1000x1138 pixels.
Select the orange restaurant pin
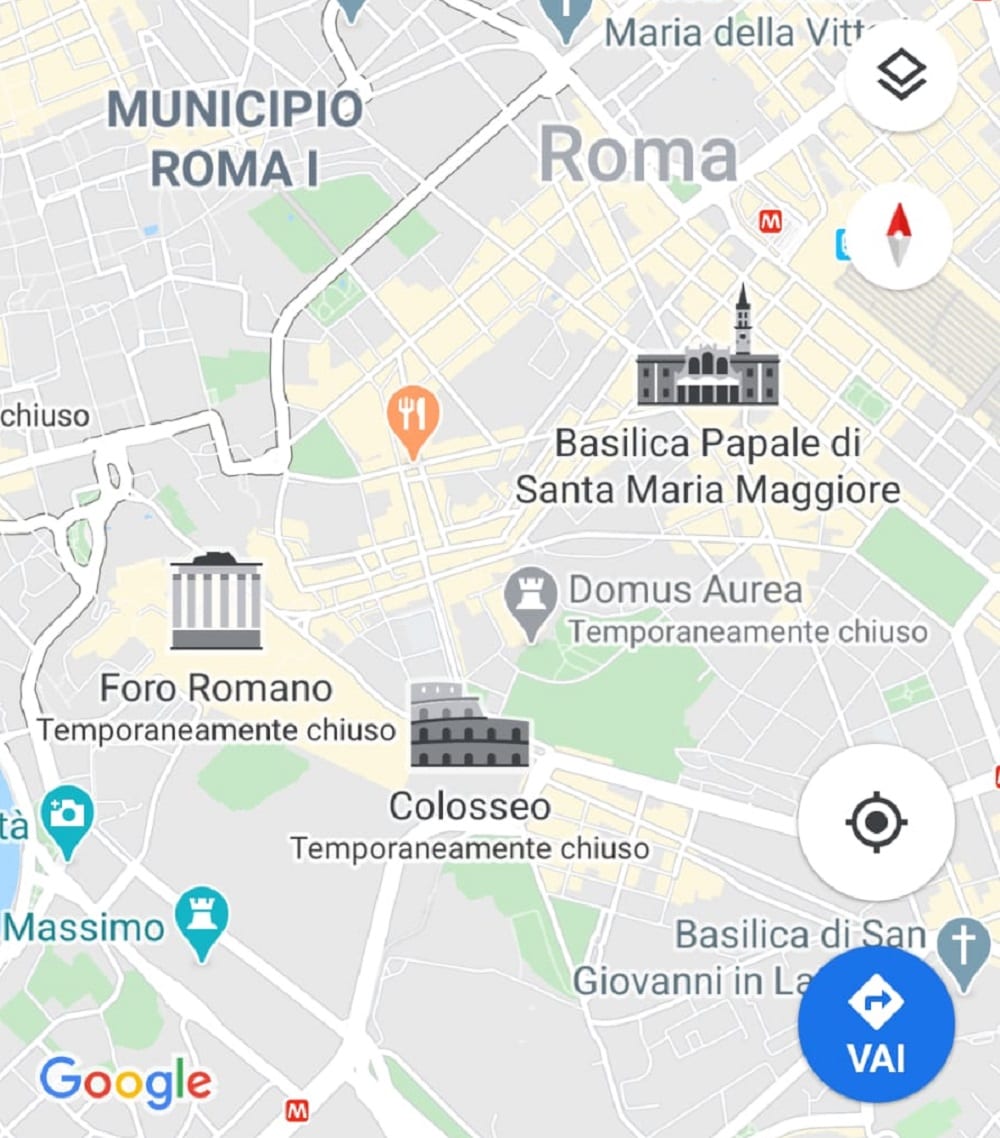413,415
